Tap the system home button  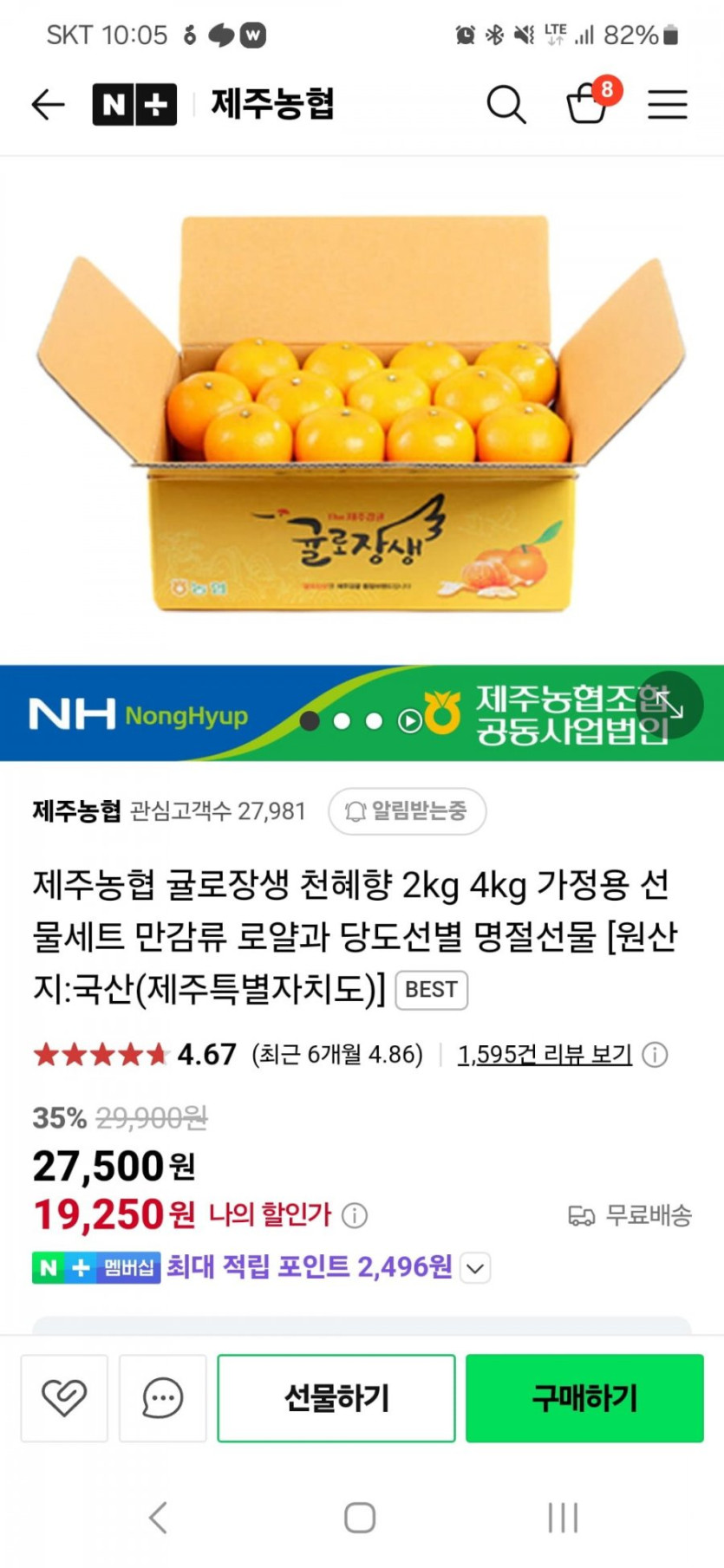coord(360,1518)
